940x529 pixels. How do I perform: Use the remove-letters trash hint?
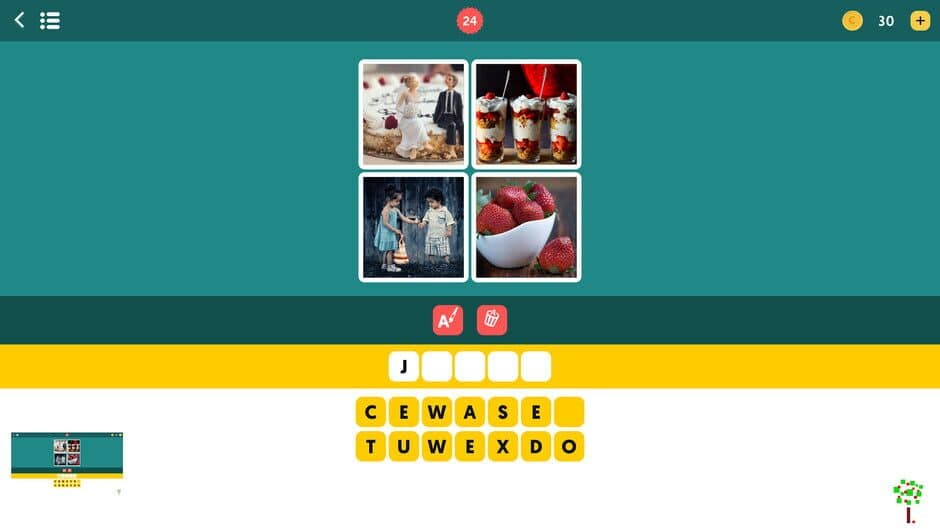(x=492, y=320)
